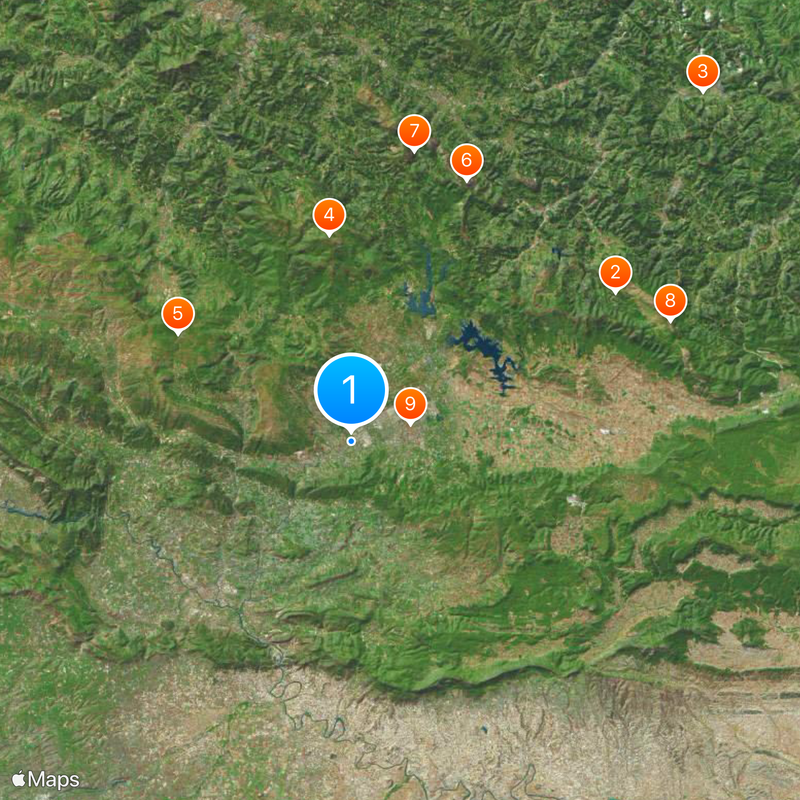Open map pin number 6
The height and width of the screenshot is (800, 800).
point(466,160)
